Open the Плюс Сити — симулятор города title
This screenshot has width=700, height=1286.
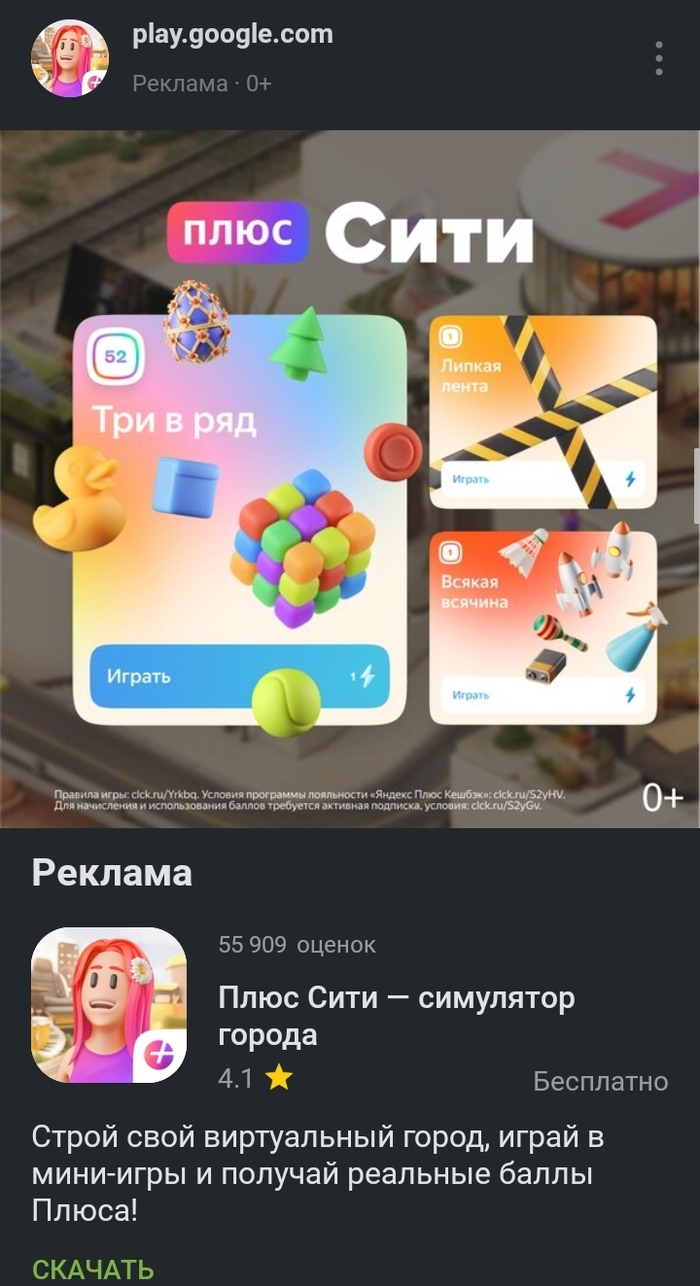[x=396, y=1015]
